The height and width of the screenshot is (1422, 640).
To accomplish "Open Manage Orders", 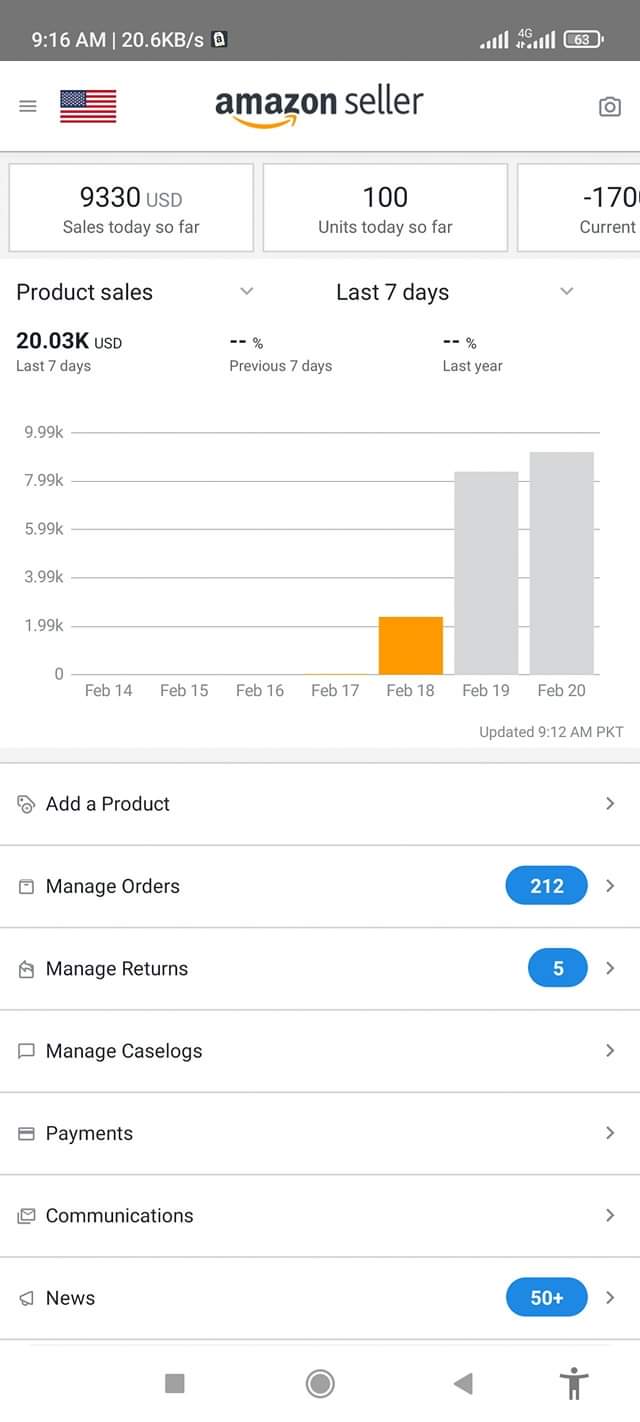I will 320,886.
